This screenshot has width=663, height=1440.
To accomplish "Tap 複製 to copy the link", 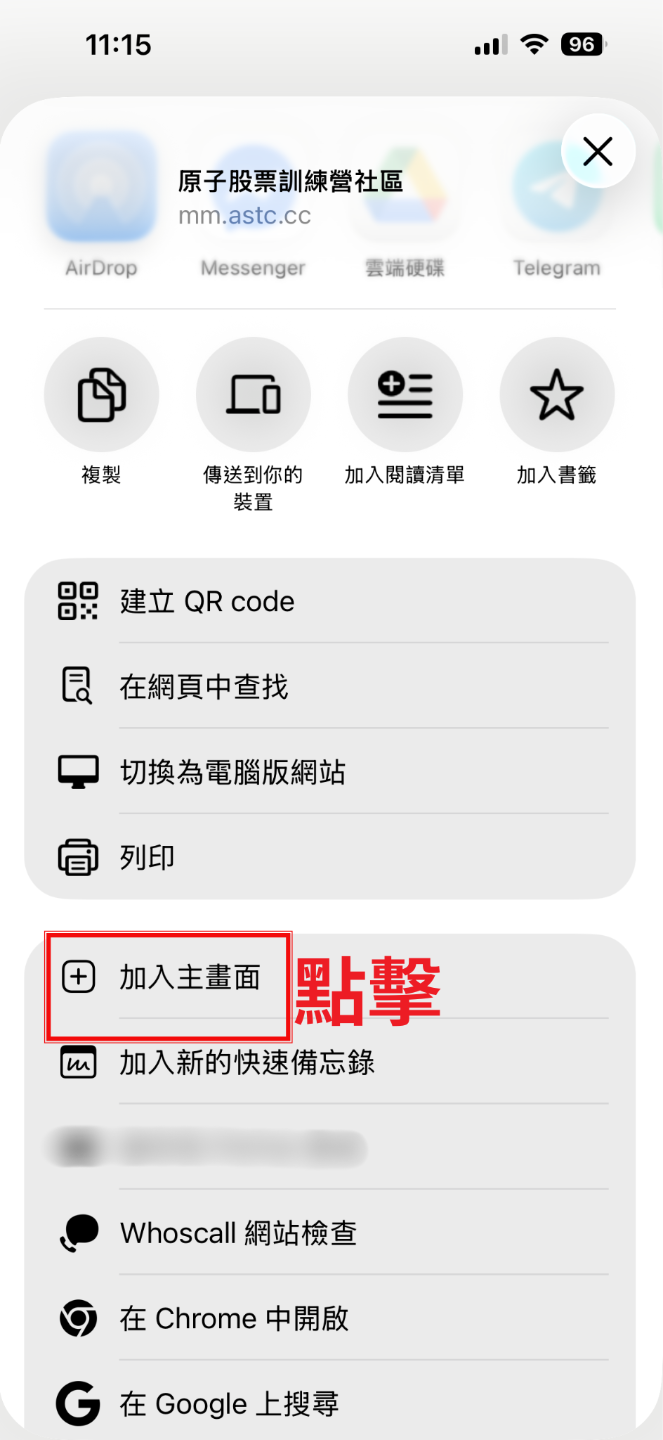I will (x=101, y=396).
